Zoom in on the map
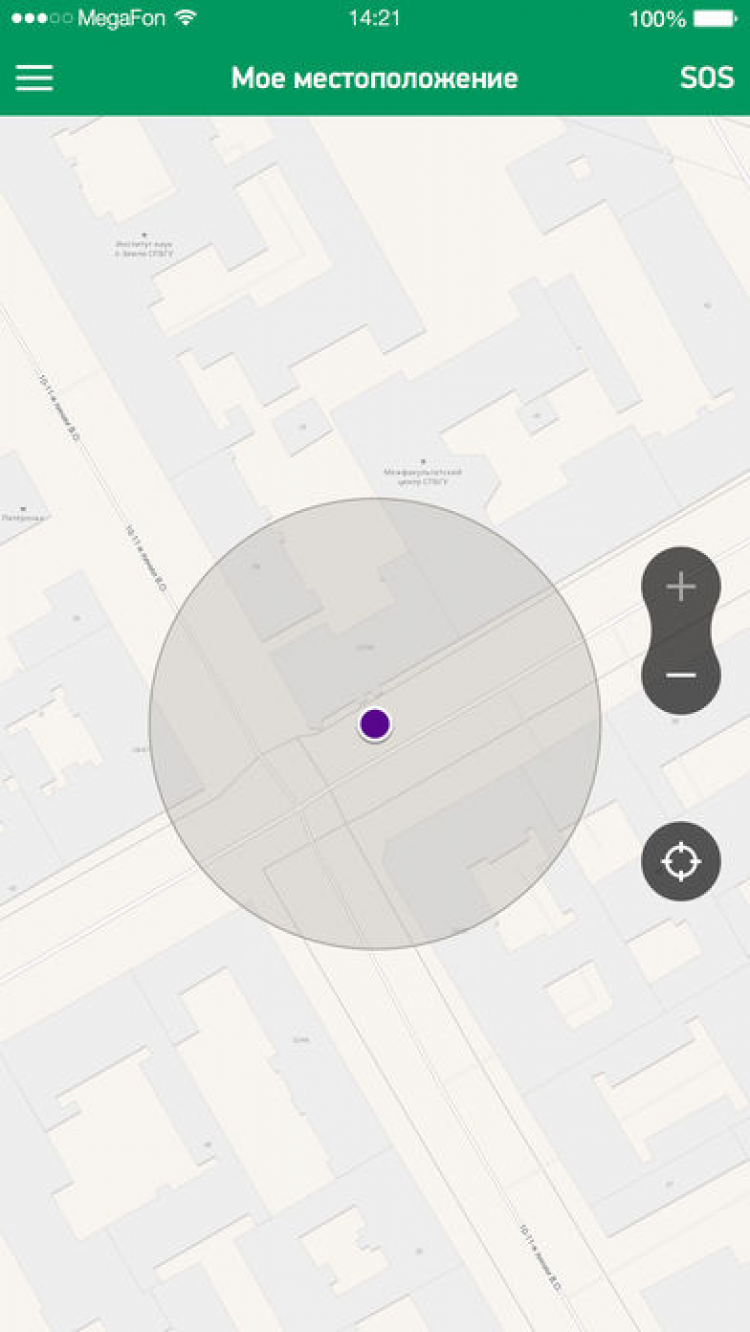Screen dimensions: 750x1332 pyautogui.click(x=681, y=587)
